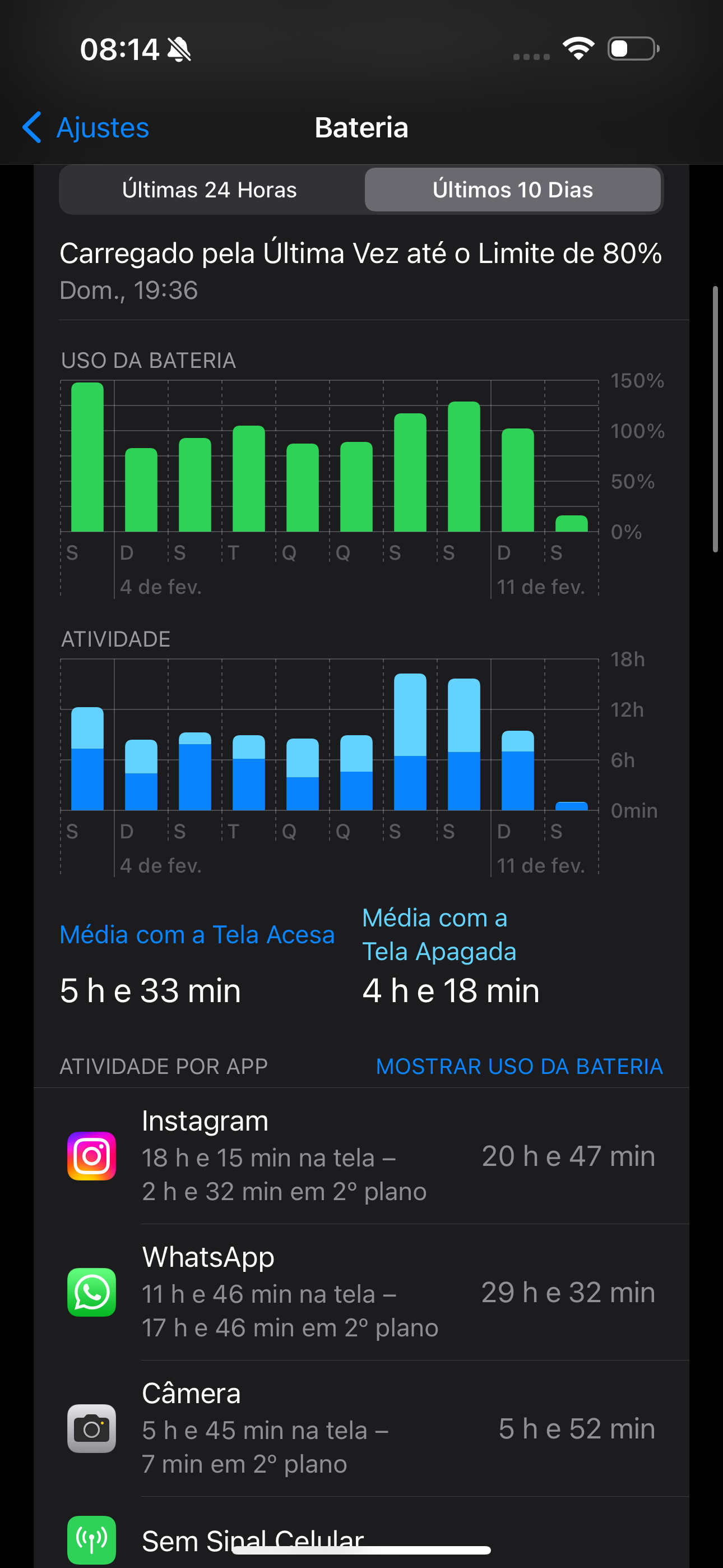Open Instagram activity row
The image size is (723, 1568).
click(x=361, y=1156)
